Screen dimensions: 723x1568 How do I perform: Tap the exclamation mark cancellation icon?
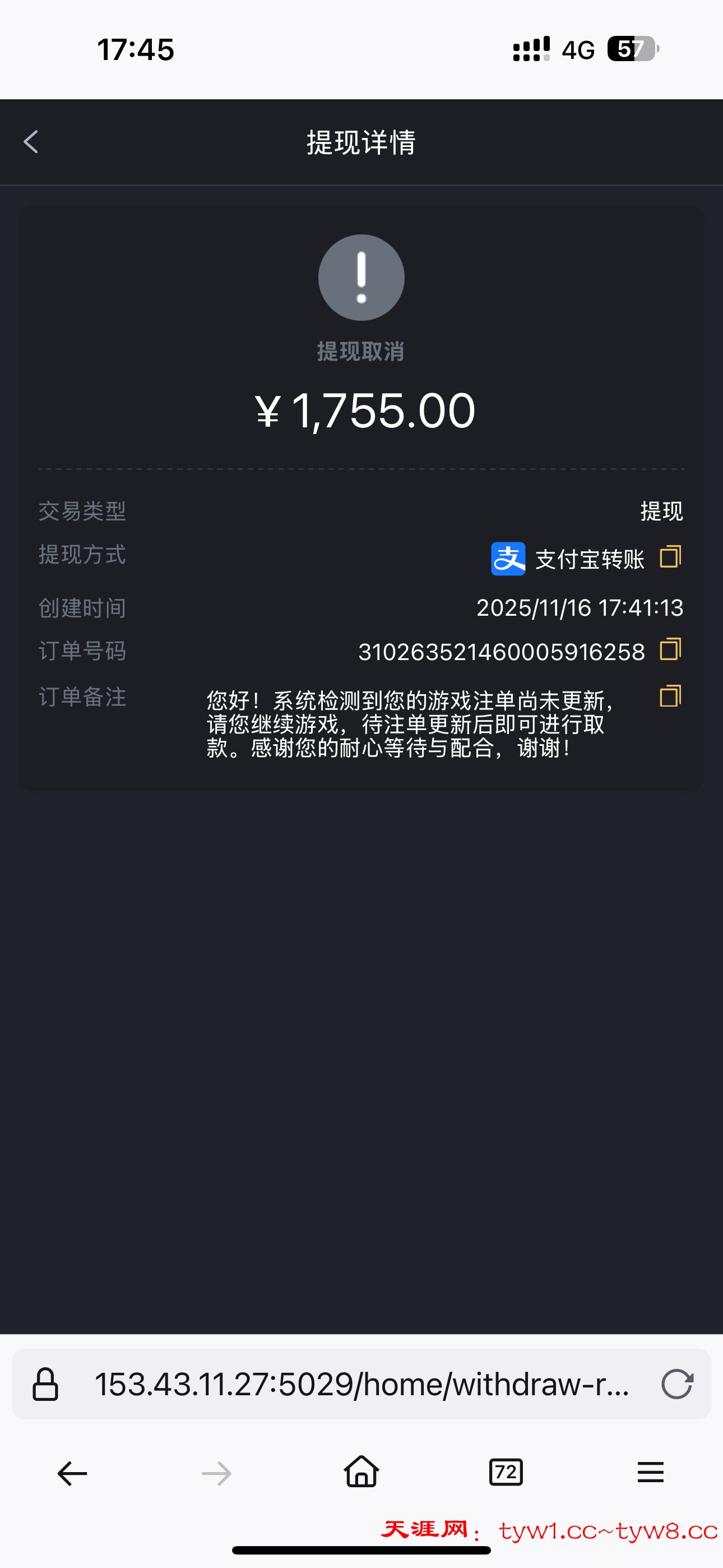pos(361,278)
